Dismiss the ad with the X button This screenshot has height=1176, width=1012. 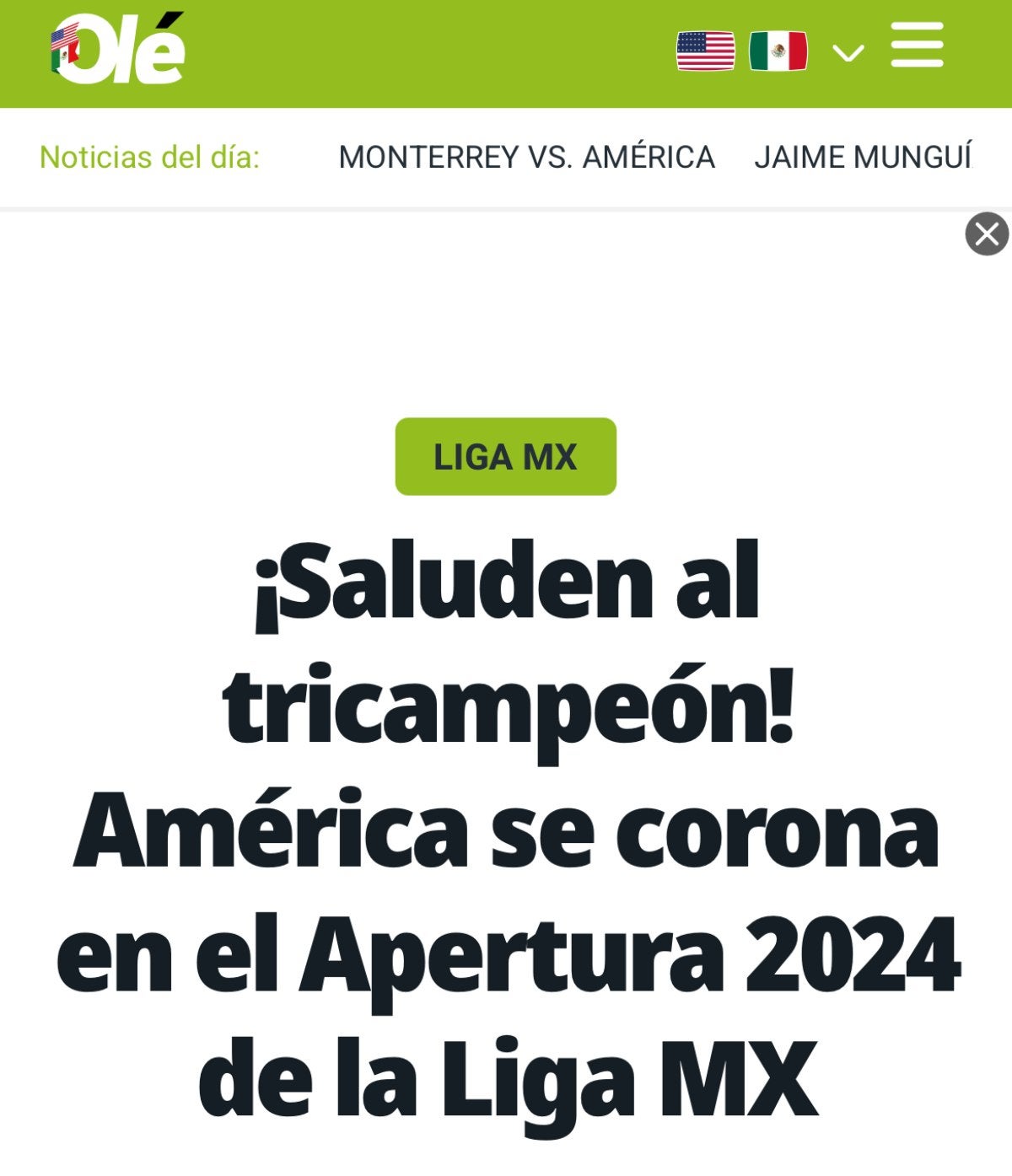987,234
